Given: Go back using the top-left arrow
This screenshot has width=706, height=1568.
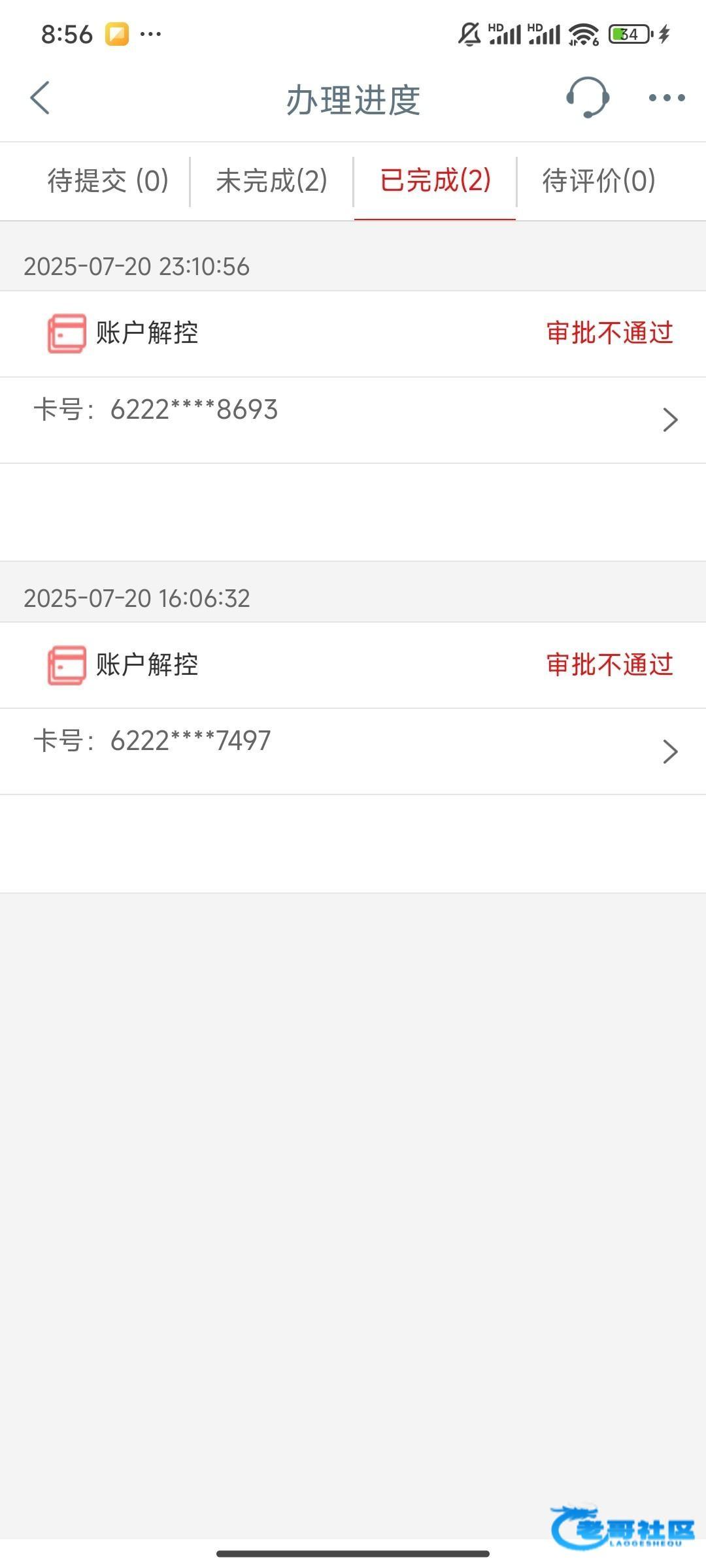Looking at the screenshot, I should 40,98.
